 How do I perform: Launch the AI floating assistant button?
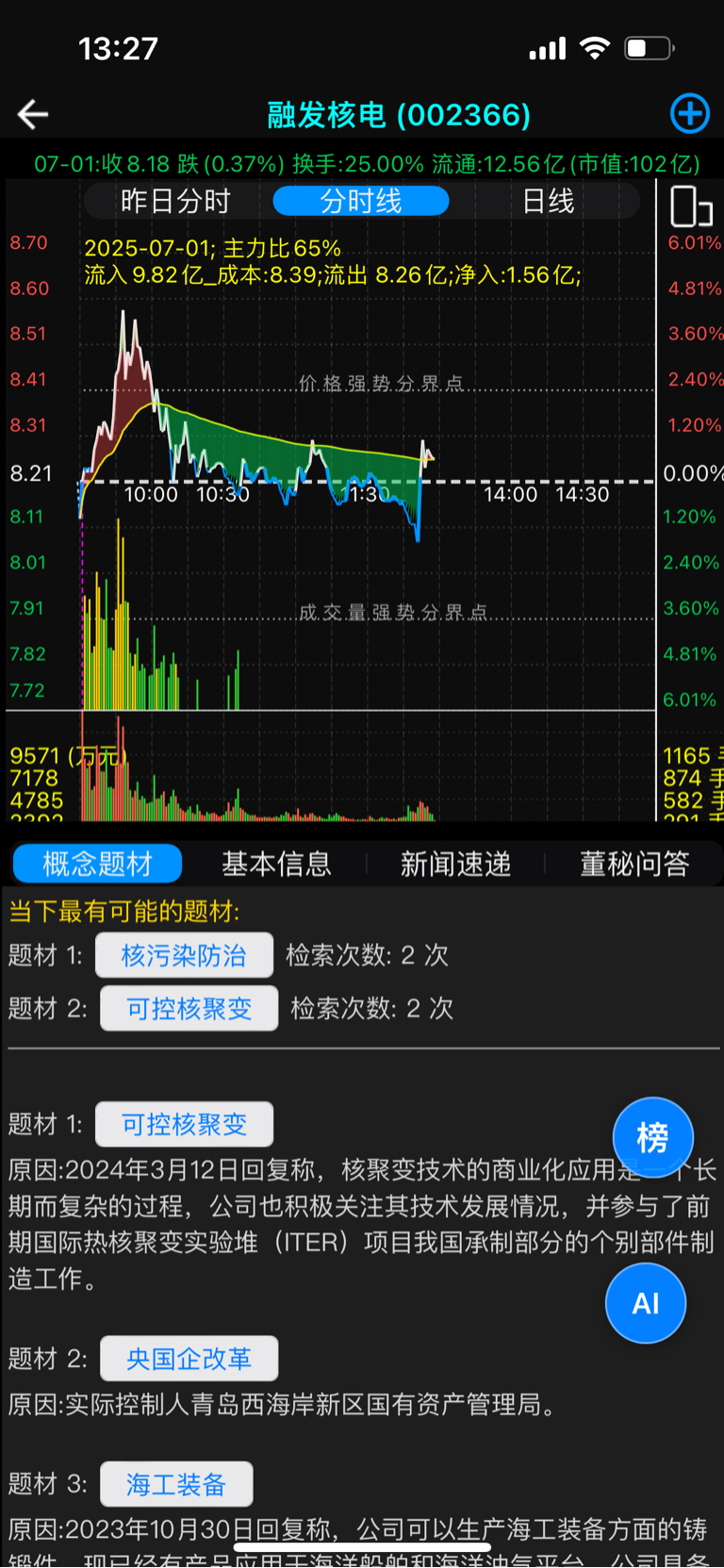646,1303
